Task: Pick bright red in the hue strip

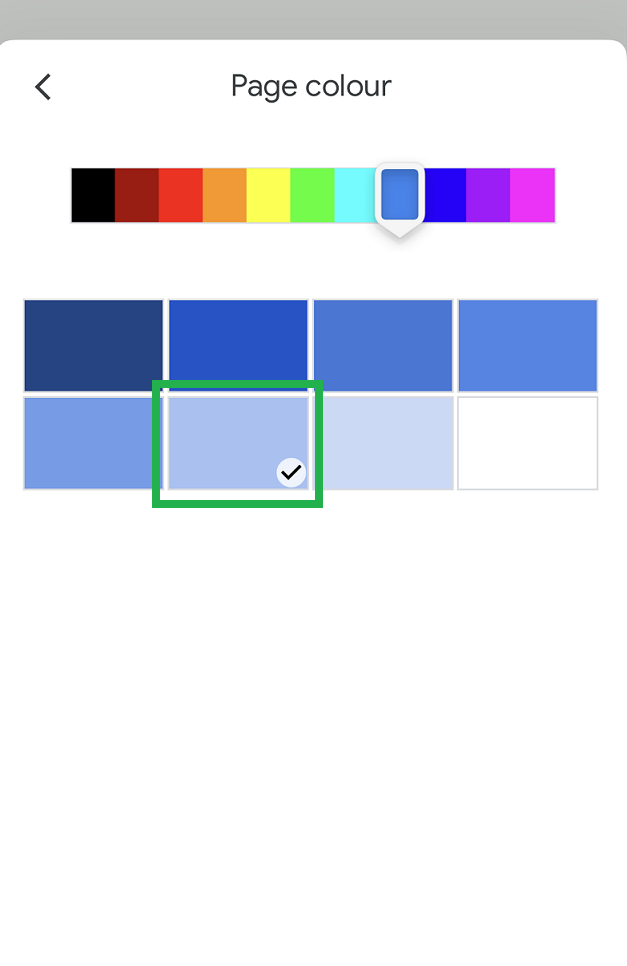Action: pyautogui.click(x=181, y=195)
